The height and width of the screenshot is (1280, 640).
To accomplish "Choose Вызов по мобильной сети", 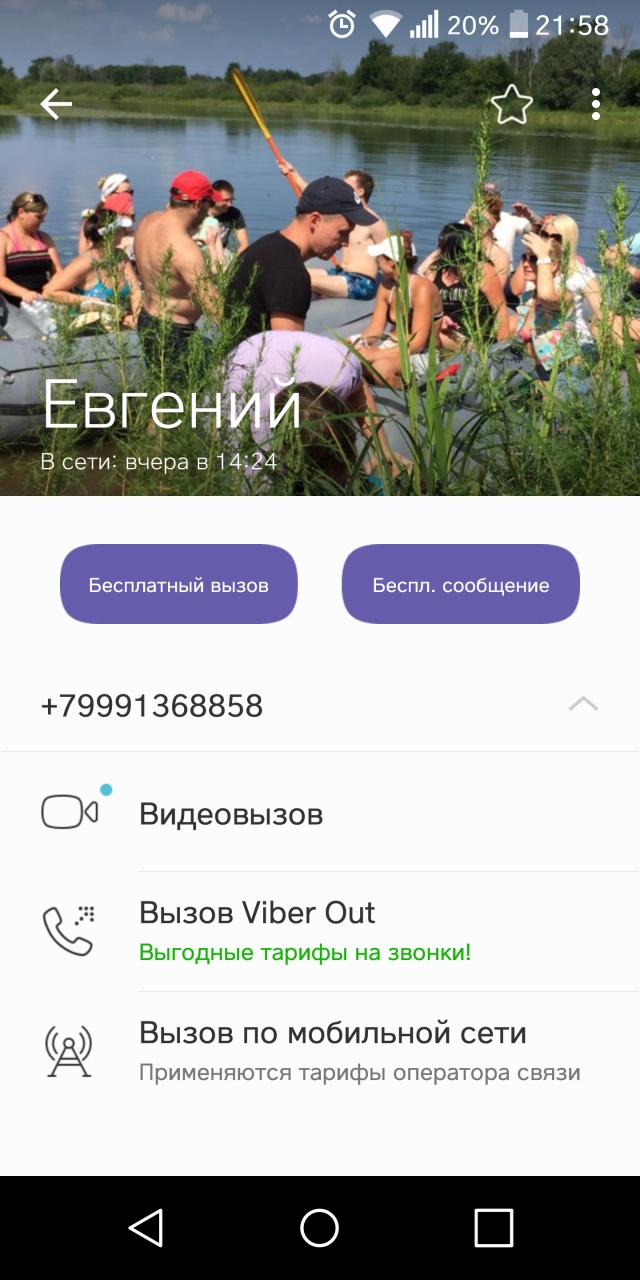I will (332, 1050).
